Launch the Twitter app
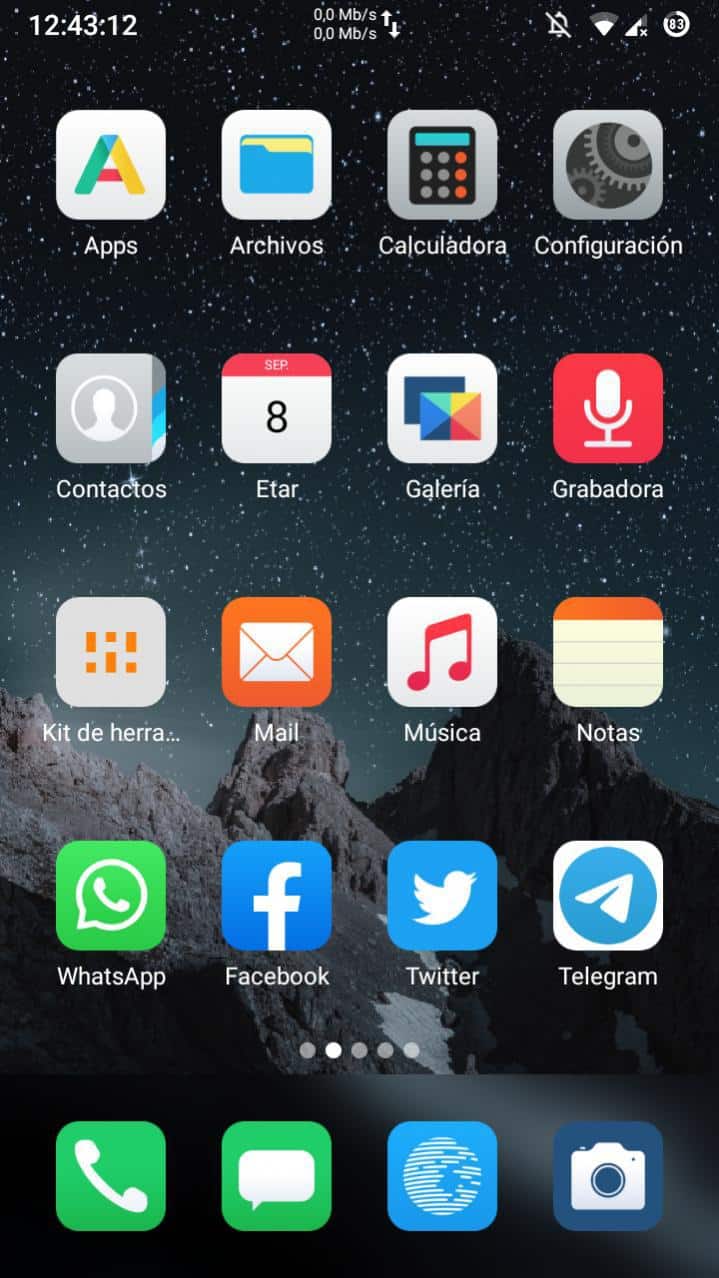This screenshot has width=719, height=1278. click(442, 895)
